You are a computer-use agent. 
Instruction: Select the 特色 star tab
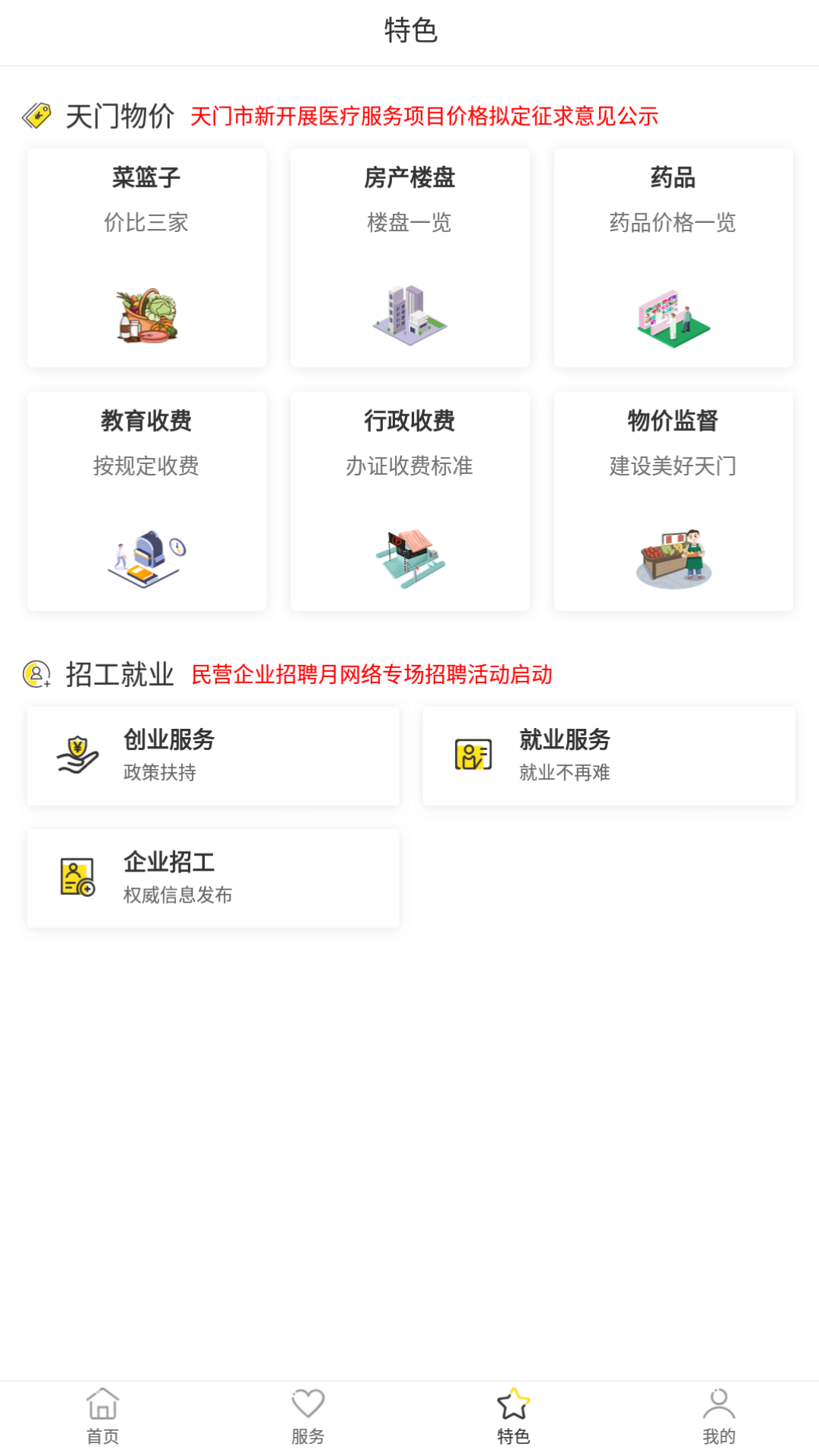click(512, 1415)
